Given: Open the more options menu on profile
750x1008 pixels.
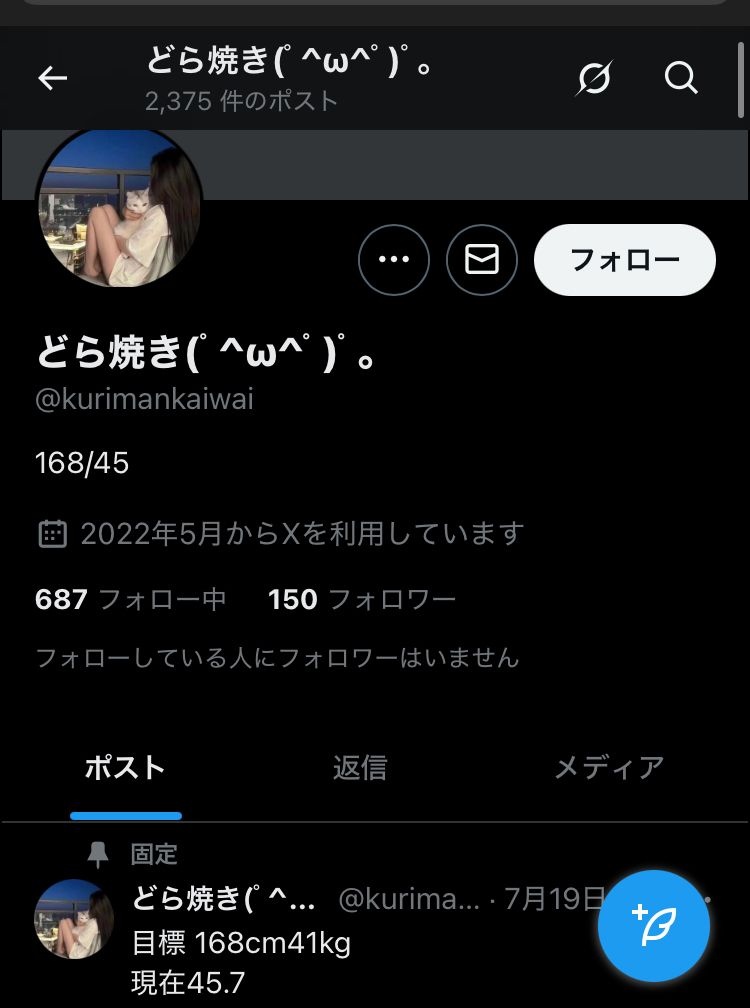Looking at the screenshot, I should point(394,259).
